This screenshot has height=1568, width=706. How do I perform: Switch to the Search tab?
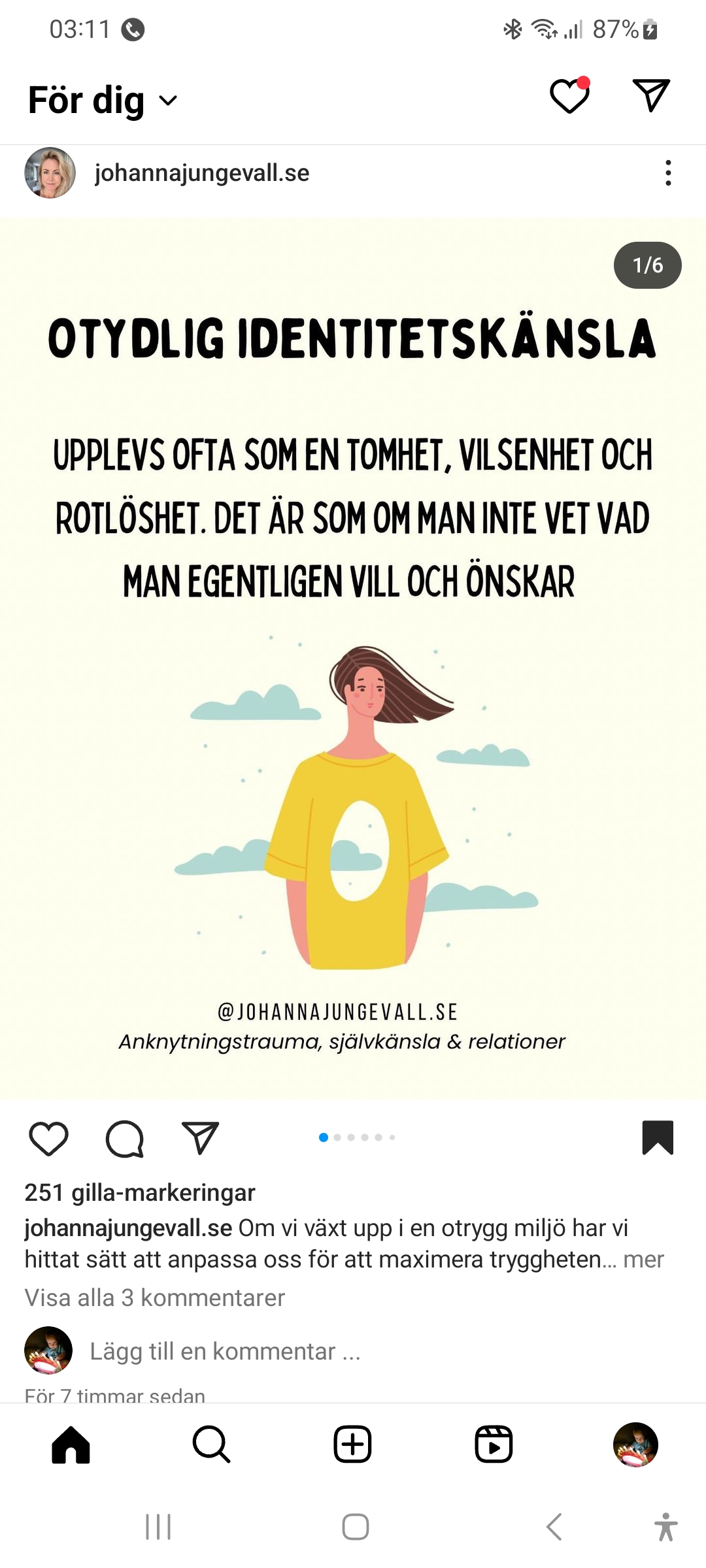[x=212, y=1445]
